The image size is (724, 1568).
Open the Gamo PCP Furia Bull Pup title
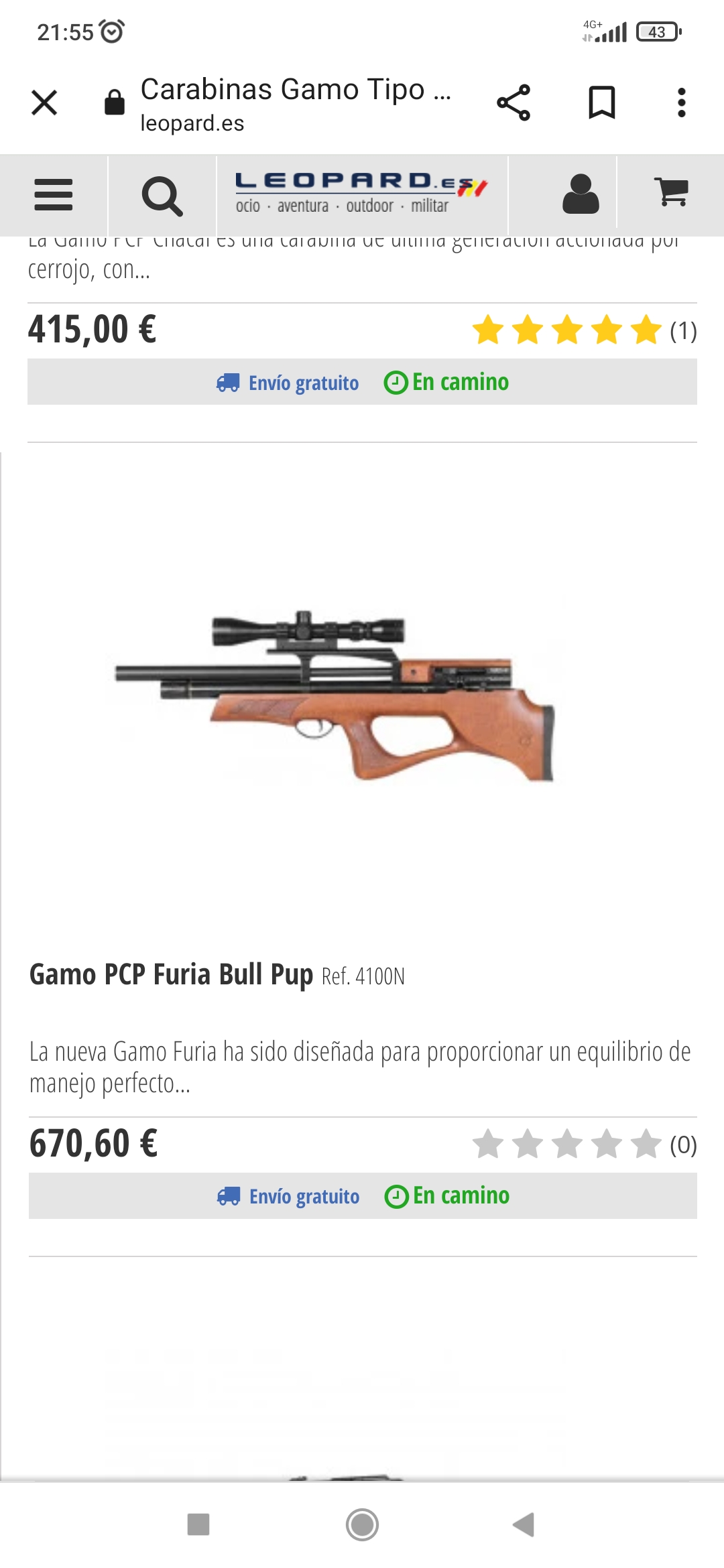pyautogui.click(x=171, y=974)
